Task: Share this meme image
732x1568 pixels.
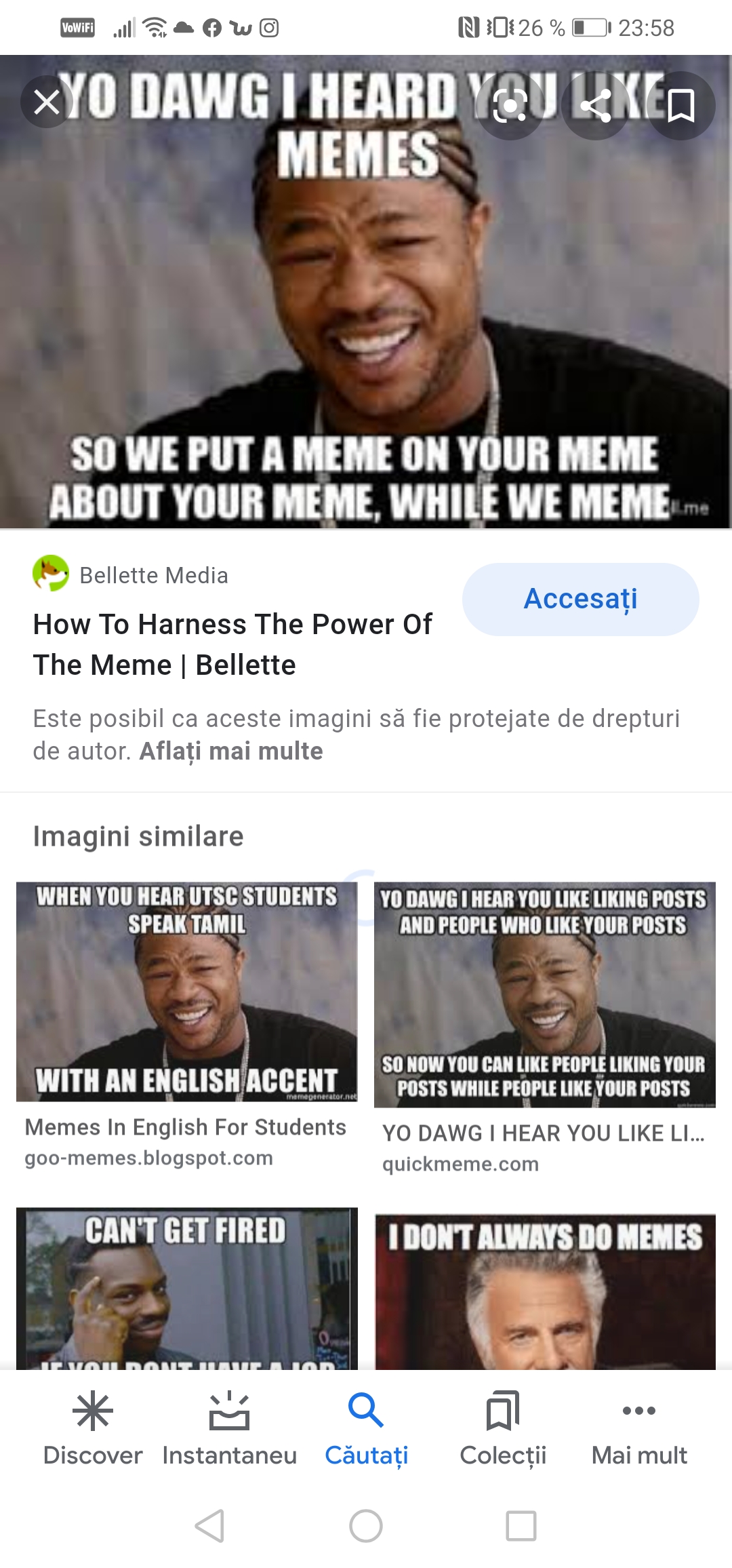Action: click(596, 105)
